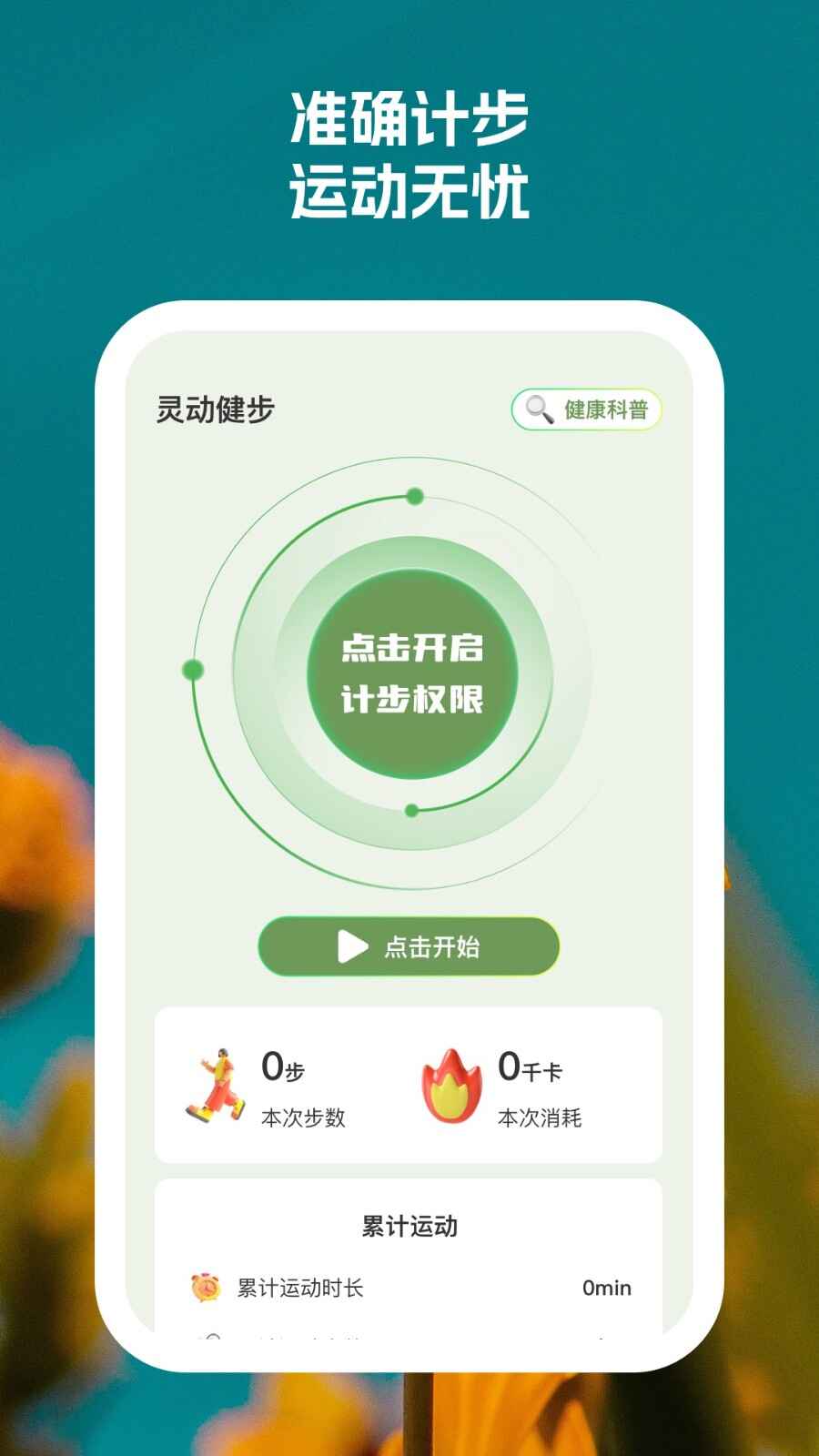Select the 累计运动 section header
The height and width of the screenshot is (1456, 819).
click(x=410, y=1226)
